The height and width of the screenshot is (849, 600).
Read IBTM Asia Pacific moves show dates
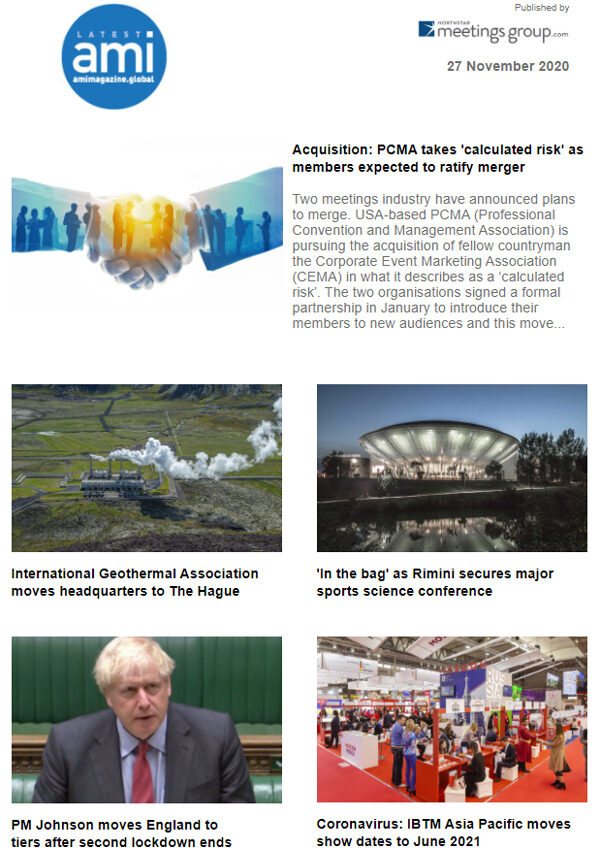pyautogui.click(x=443, y=832)
